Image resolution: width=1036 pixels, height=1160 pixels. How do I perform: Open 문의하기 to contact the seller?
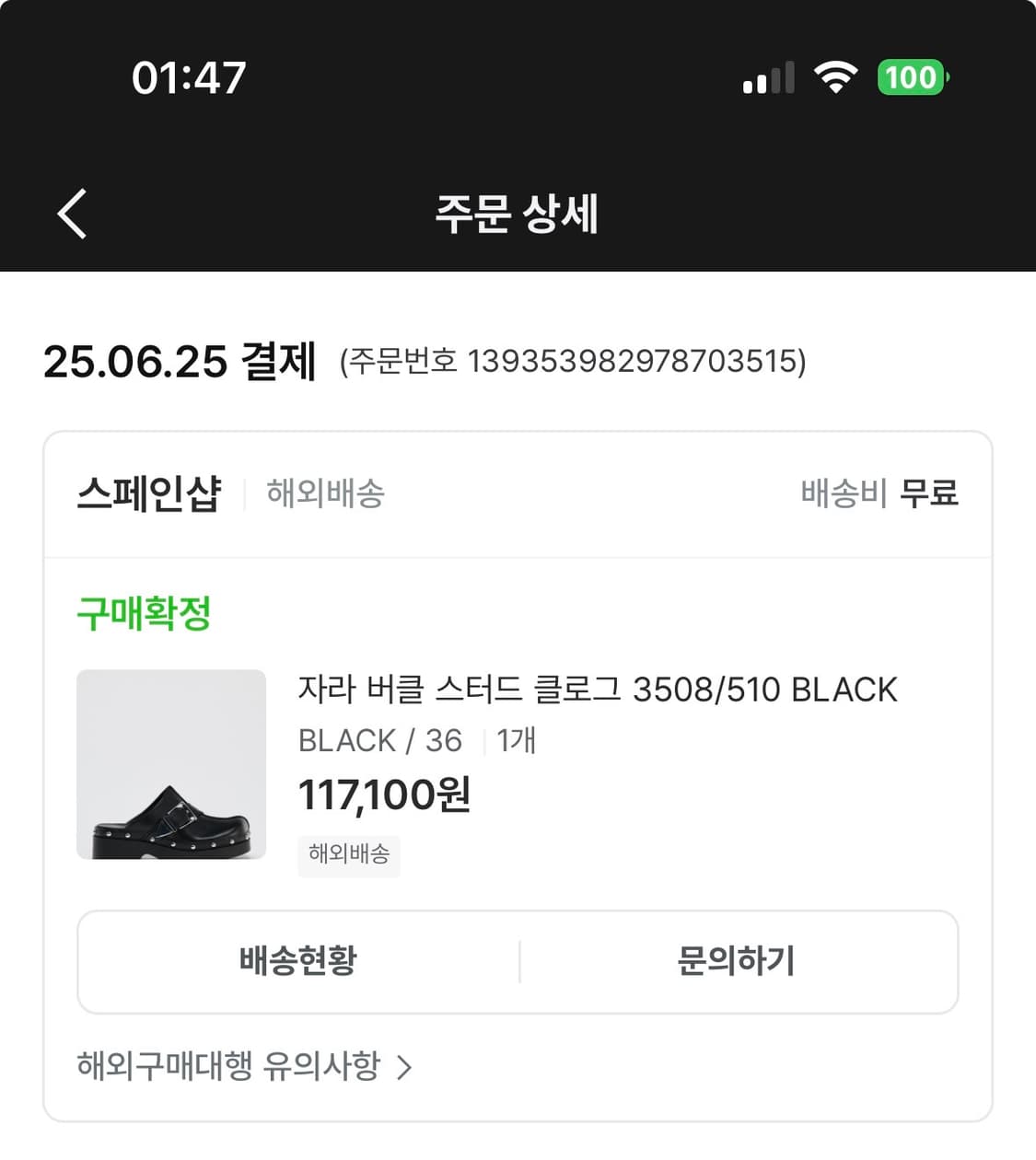pyautogui.click(x=736, y=962)
